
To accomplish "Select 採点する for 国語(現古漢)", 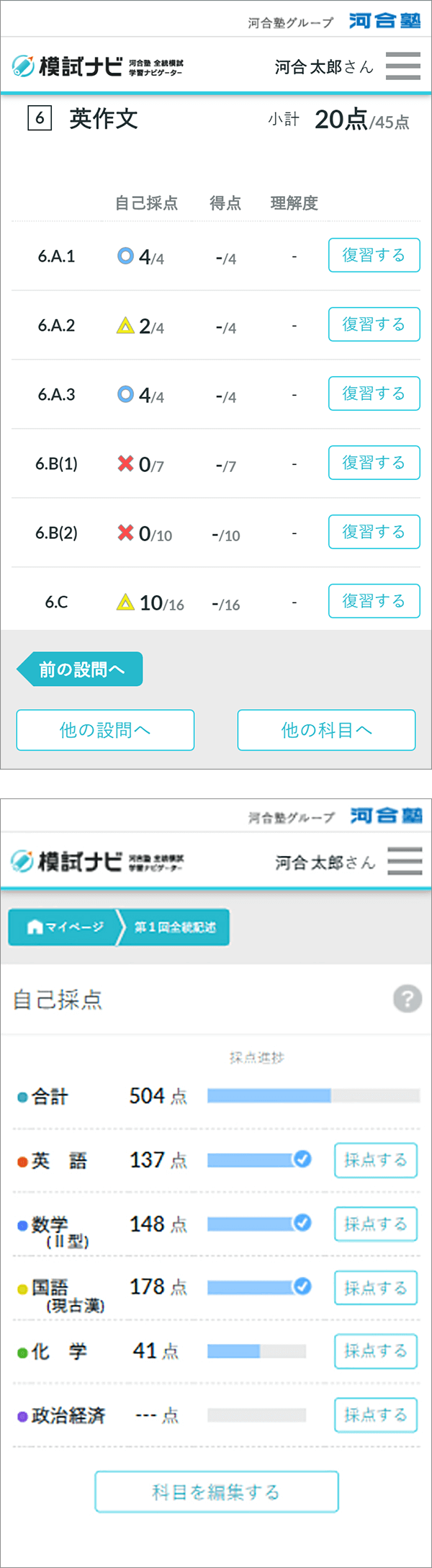I will [375, 1288].
